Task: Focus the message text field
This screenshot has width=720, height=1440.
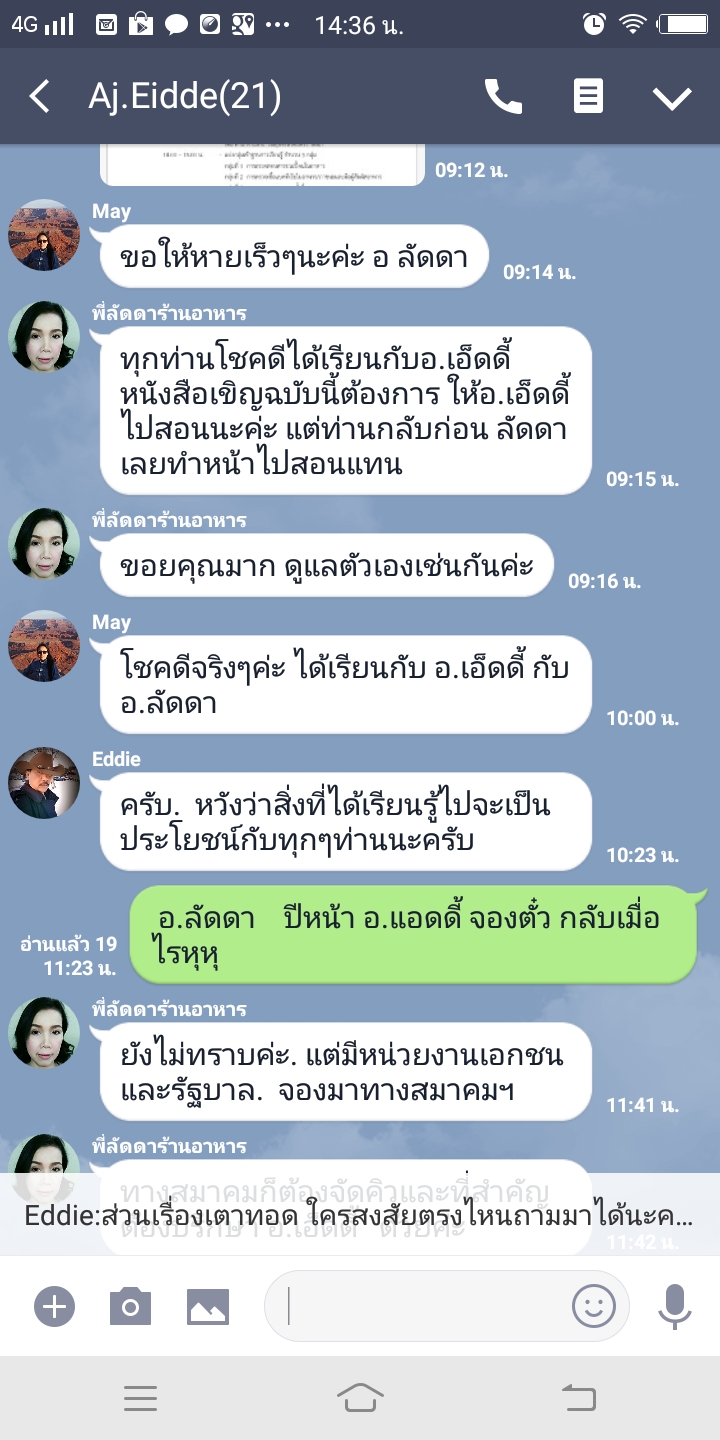Action: tap(420, 1306)
